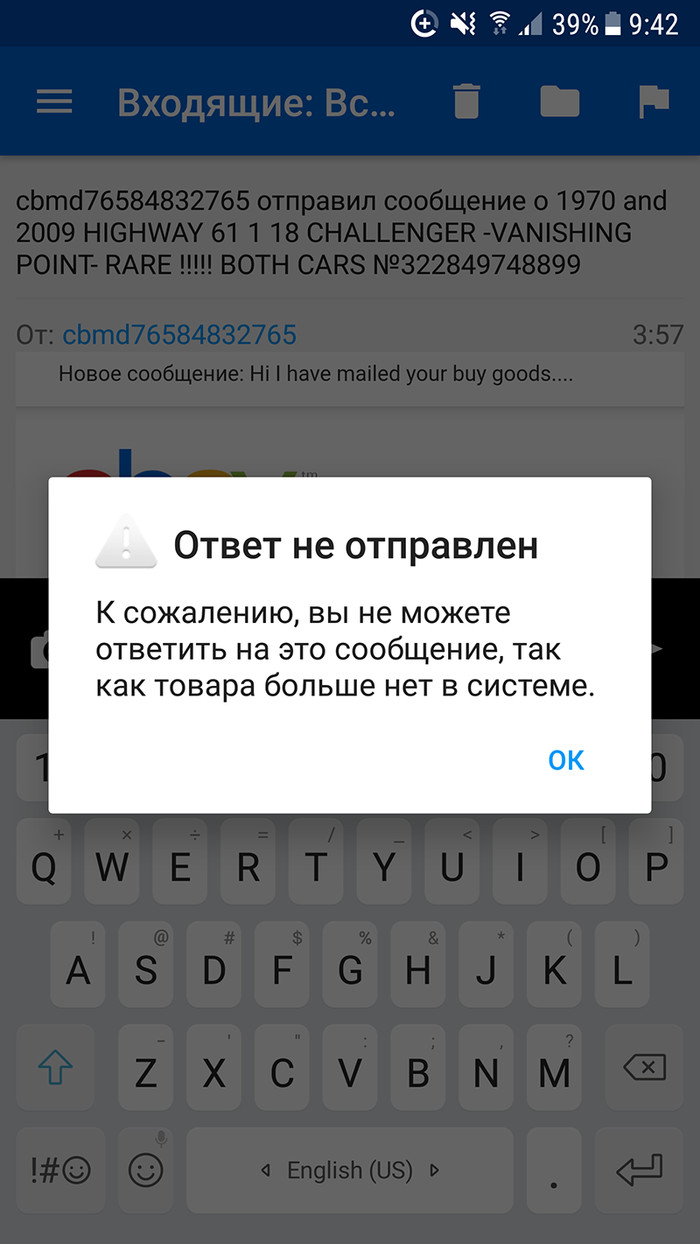Flag this message
The height and width of the screenshot is (1244, 700).
coord(653,102)
